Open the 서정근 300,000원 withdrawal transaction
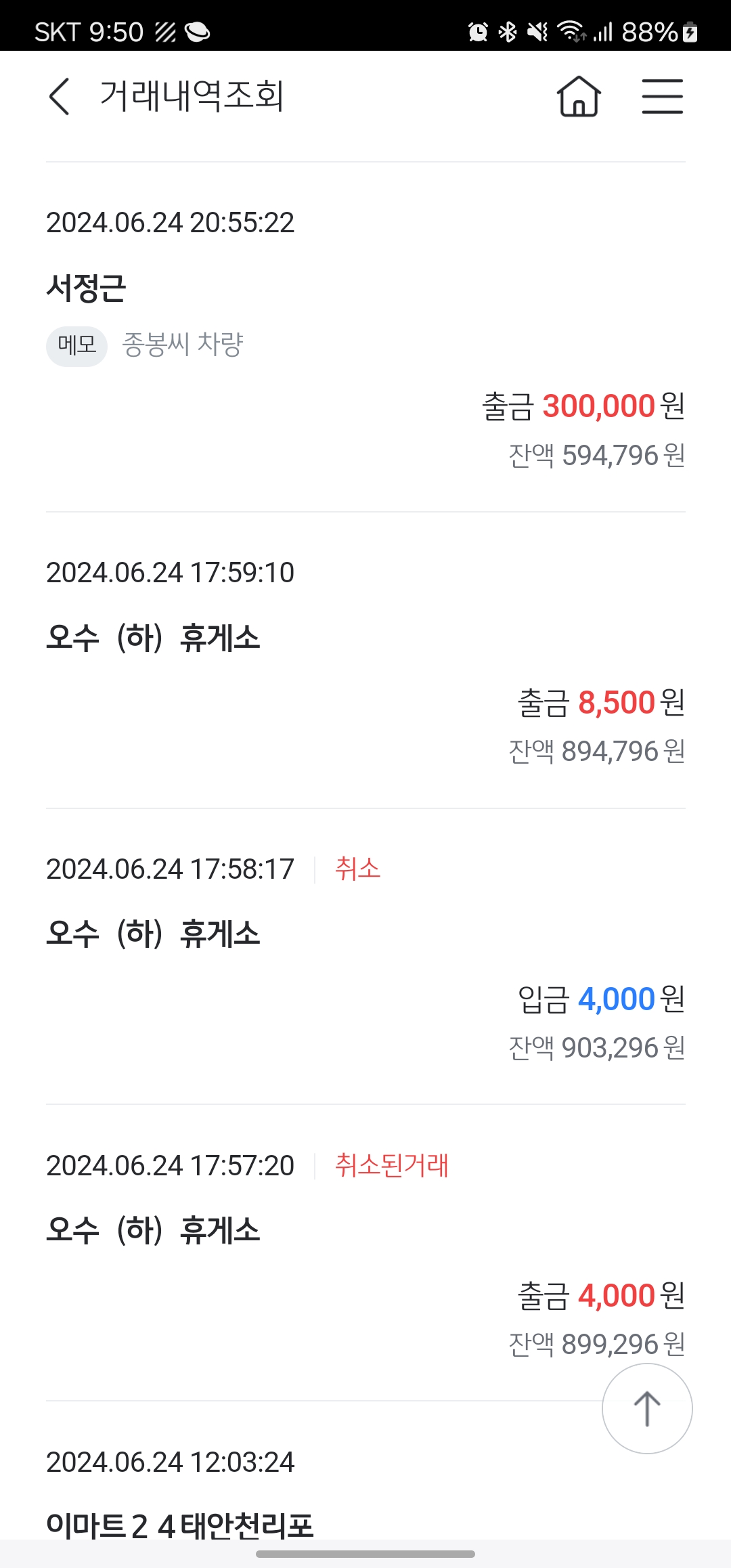The image size is (731, 1568). [365, 337]
